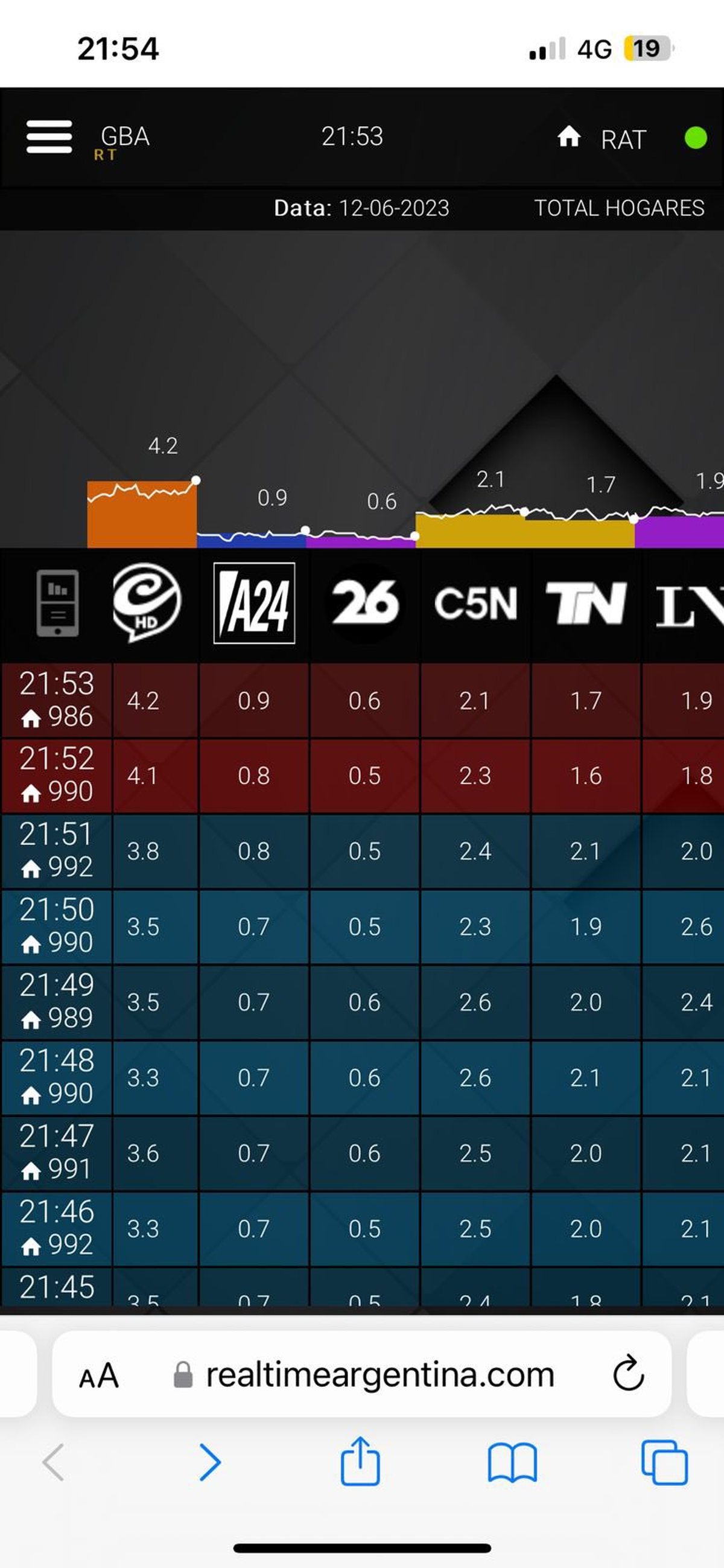Tap the realtimeargentina.com address bar
The image size is (724, 1568).
379,1375
